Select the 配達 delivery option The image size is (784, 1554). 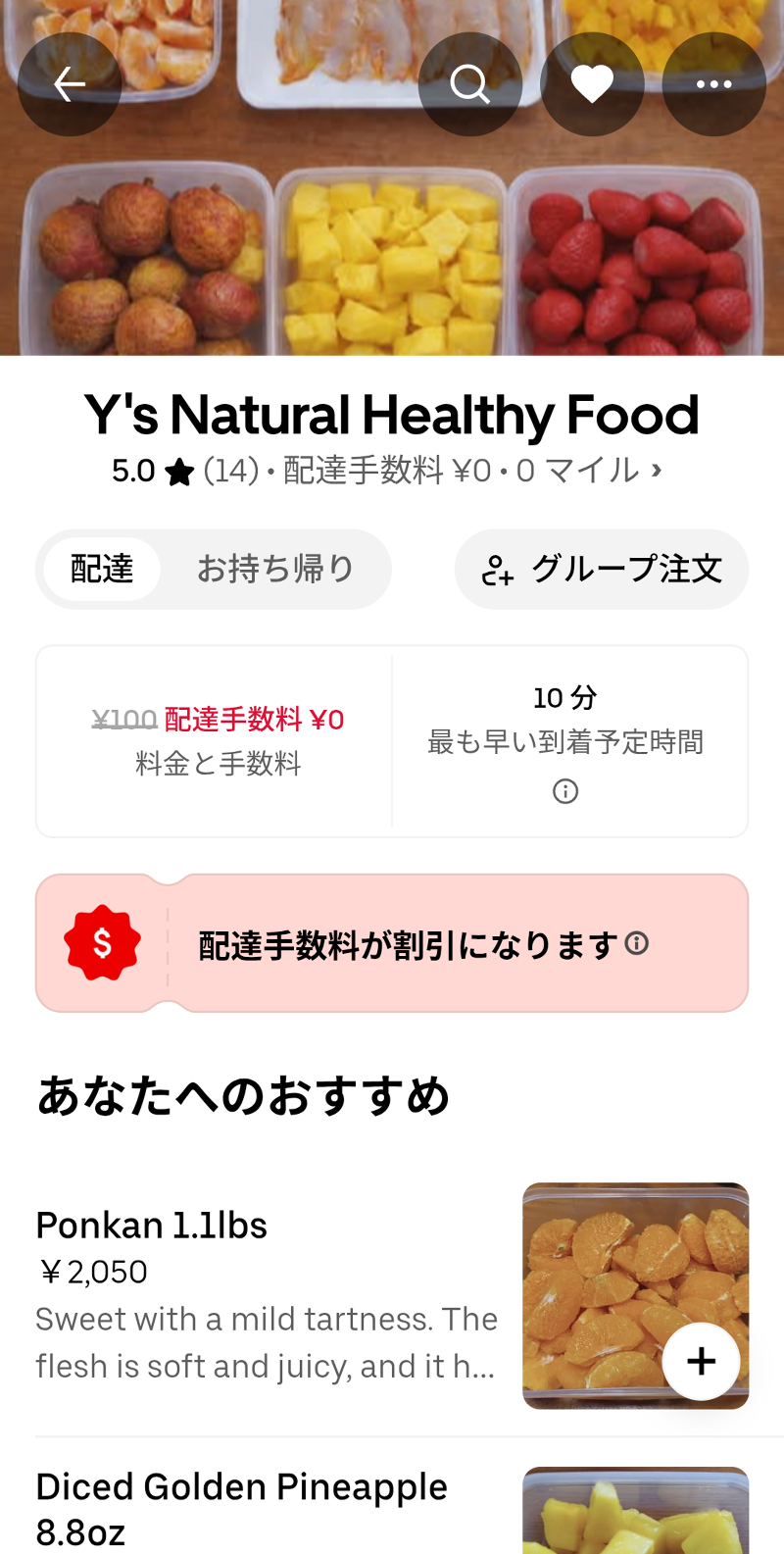pyautogui.click(x=102, y=570)
